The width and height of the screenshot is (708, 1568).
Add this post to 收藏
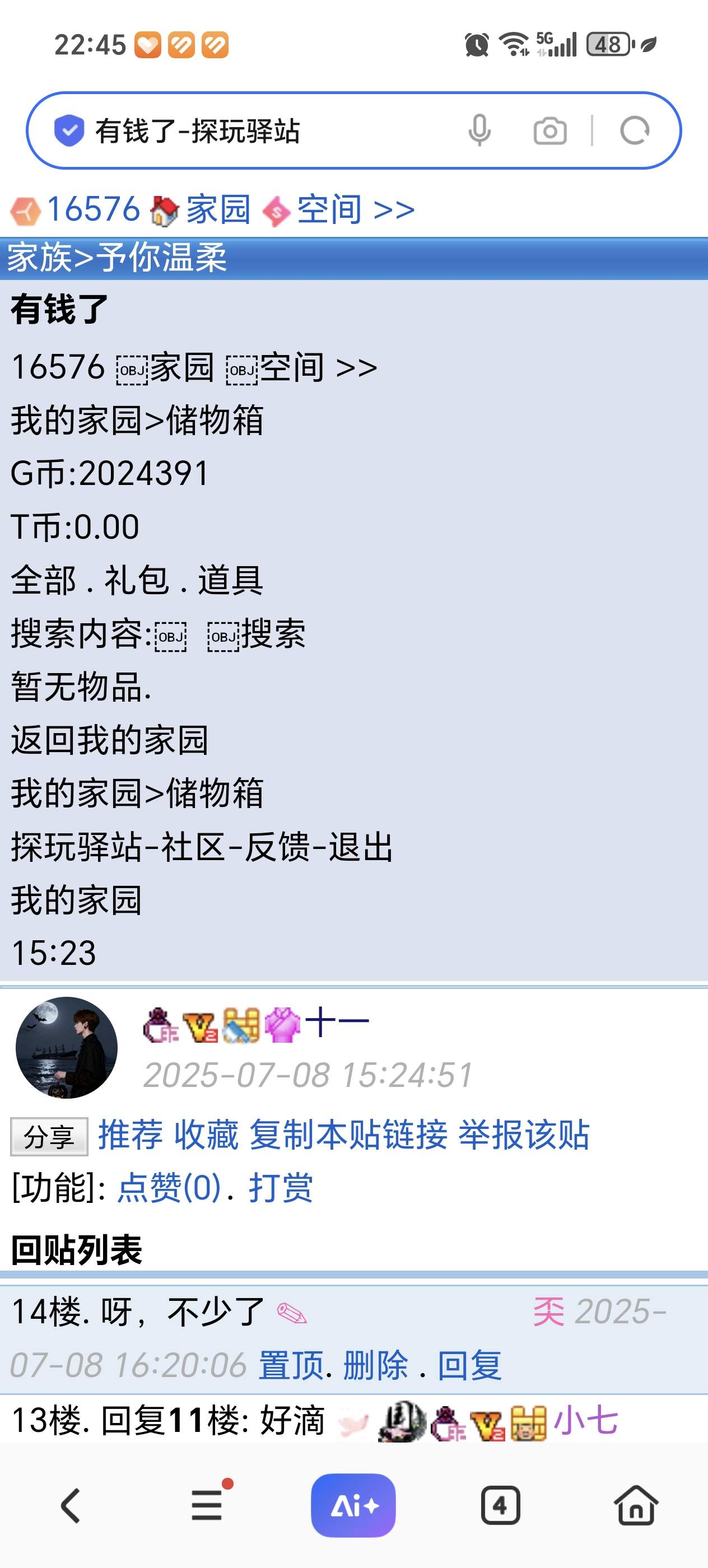pyautogui.click(x=206, y=1135)
